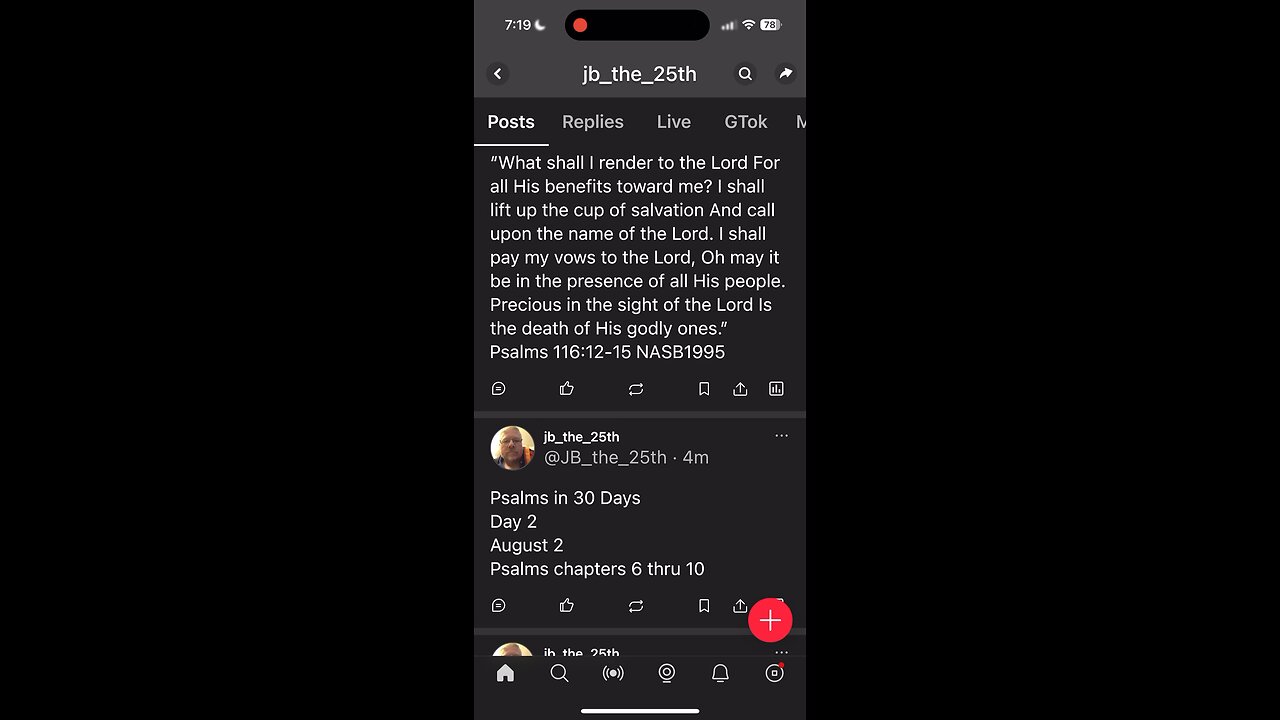
Task: Open the overflow menu on the Day 2 post
Action: tap(781, 436)
